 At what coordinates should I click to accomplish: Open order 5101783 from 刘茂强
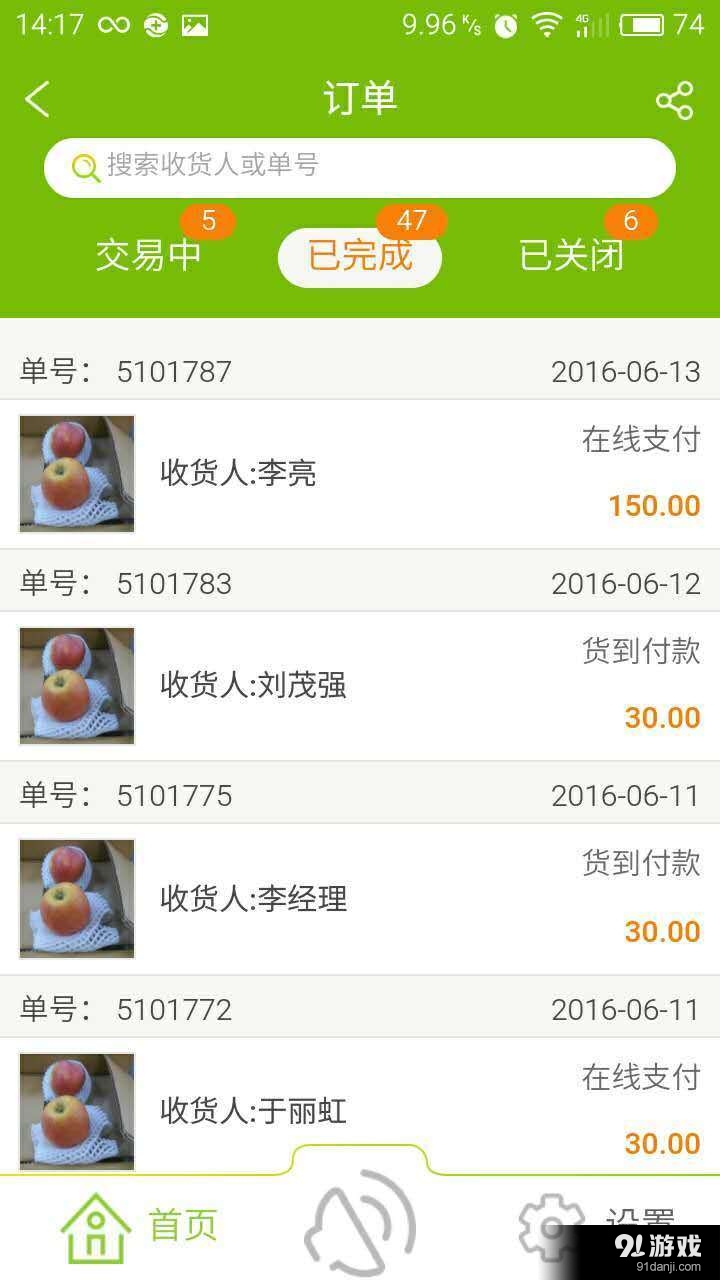click(x=360, y=686)
